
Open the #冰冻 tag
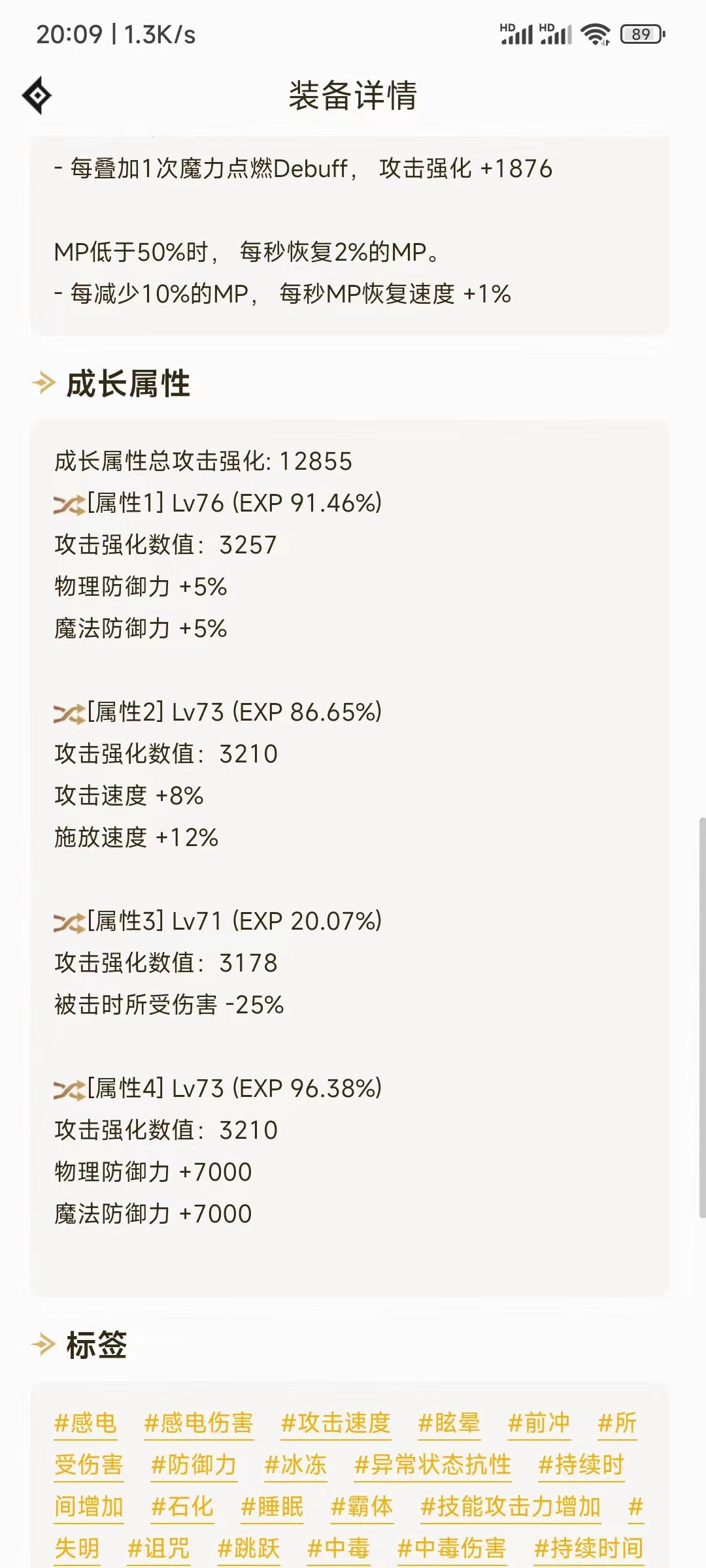(295, 1465)
